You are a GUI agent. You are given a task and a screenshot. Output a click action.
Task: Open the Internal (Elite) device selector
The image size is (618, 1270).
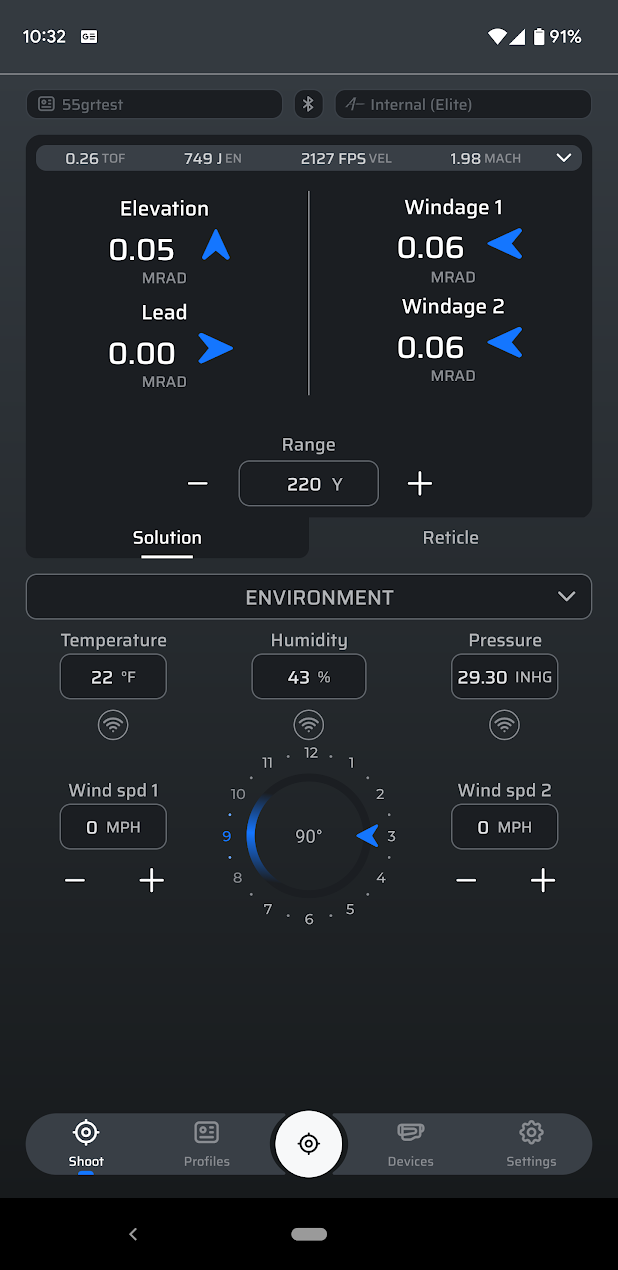click(x=463, y=104)
